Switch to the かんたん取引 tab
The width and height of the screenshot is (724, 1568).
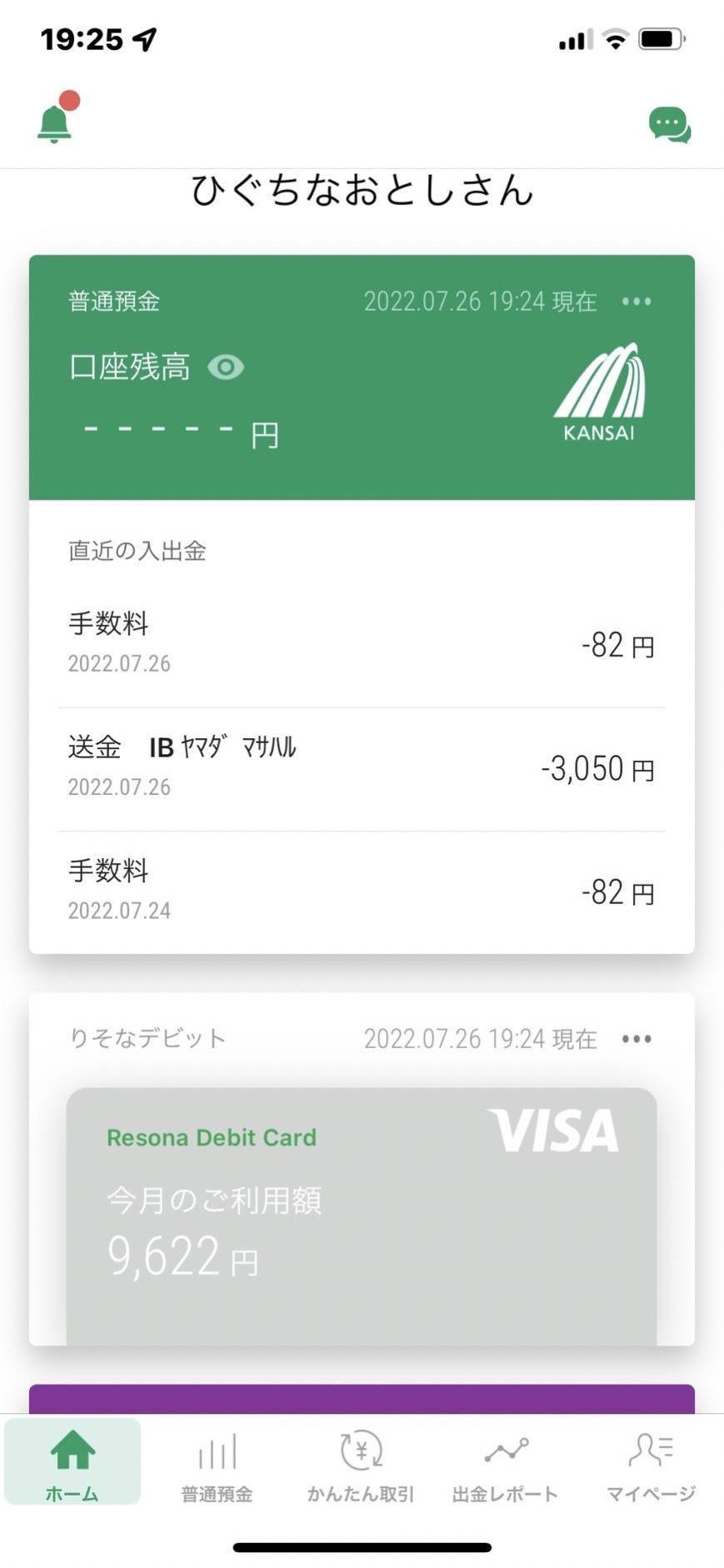[x=361, y=1464]
